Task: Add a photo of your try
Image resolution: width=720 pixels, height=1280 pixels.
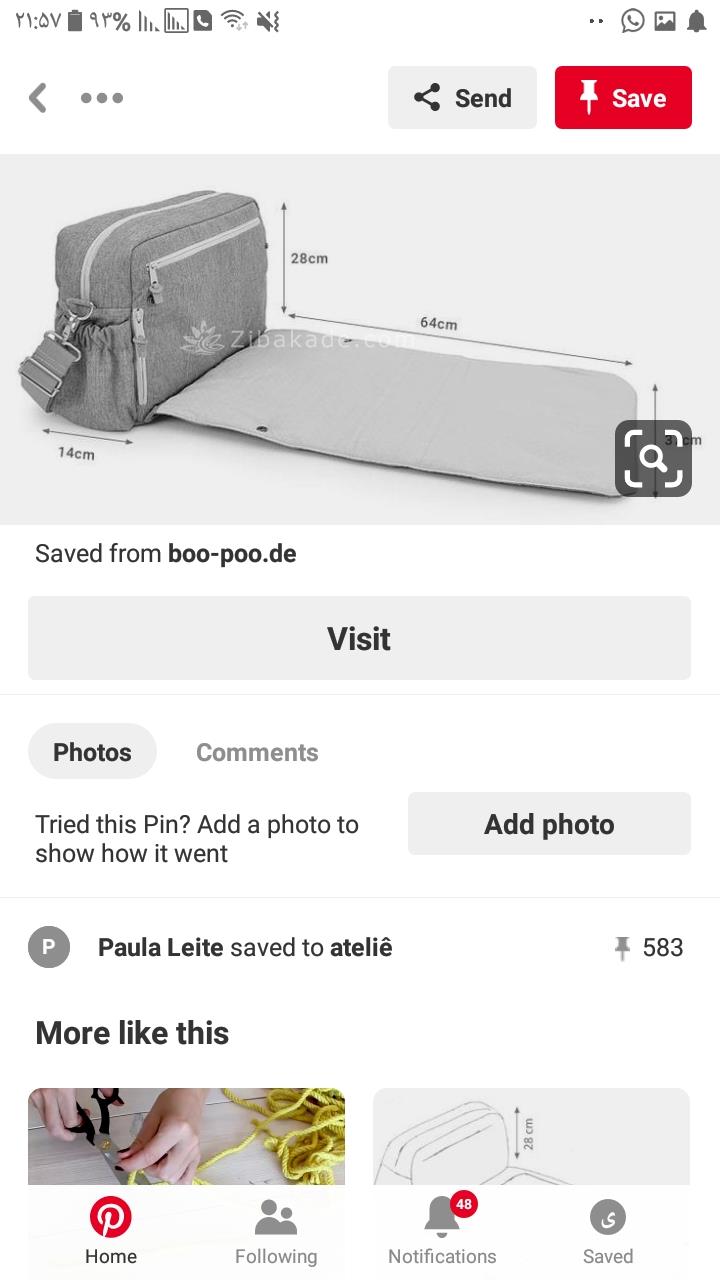Action: [549, 824]
